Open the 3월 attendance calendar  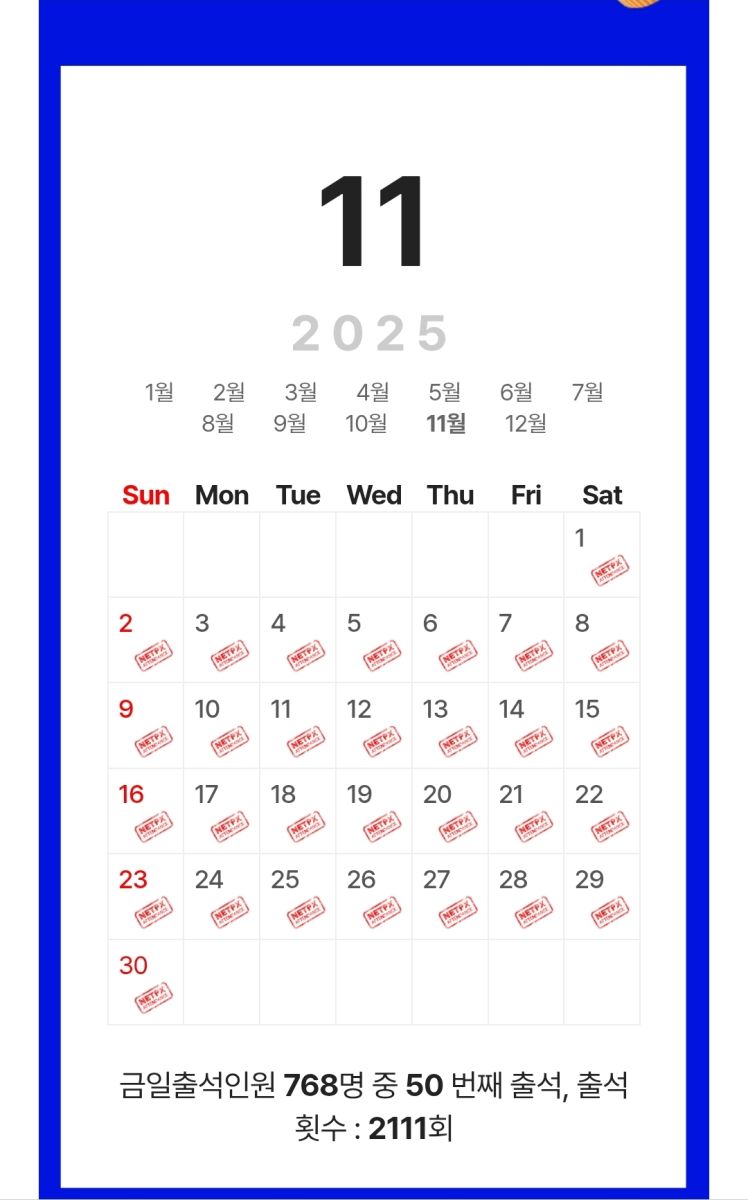pos(301,392)
